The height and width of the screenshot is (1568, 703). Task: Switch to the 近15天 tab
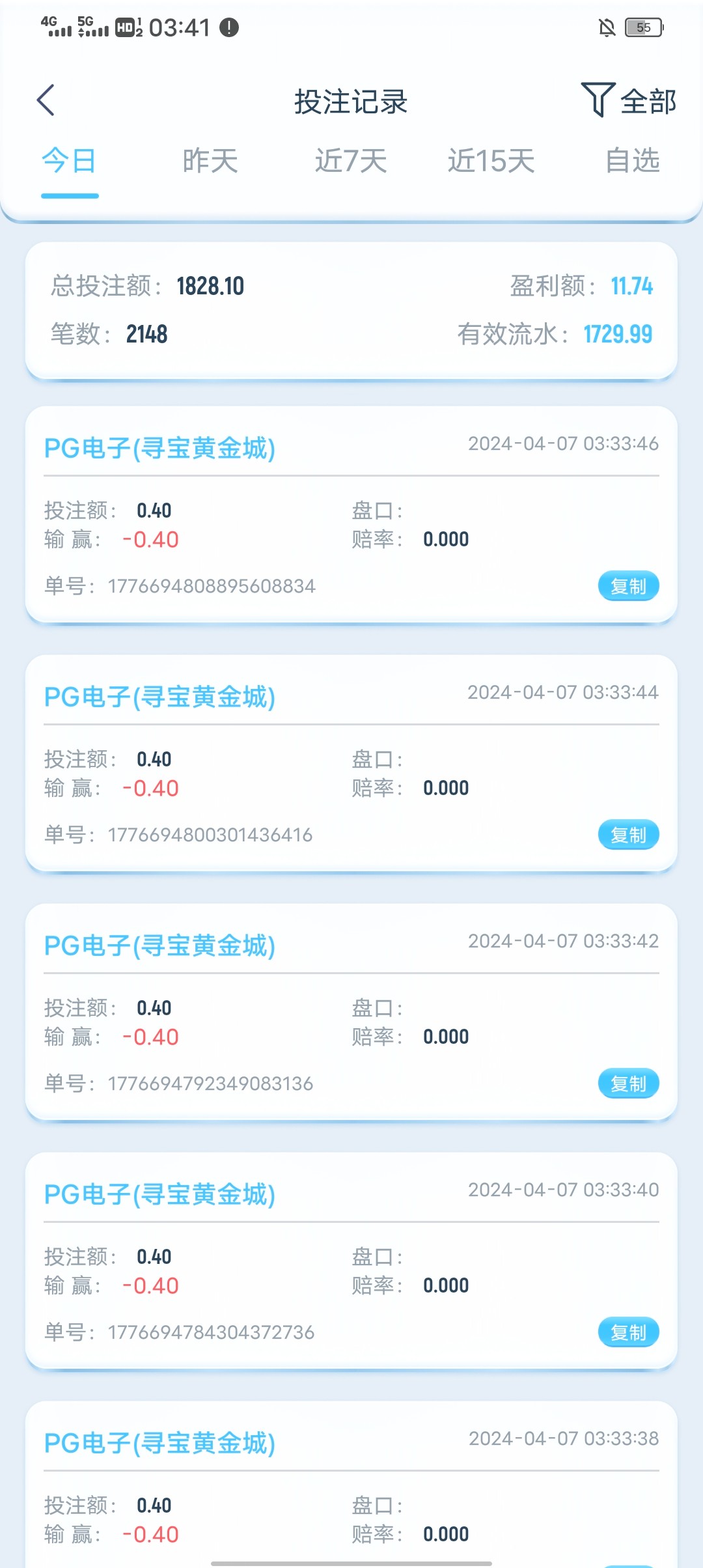(491, 161)
